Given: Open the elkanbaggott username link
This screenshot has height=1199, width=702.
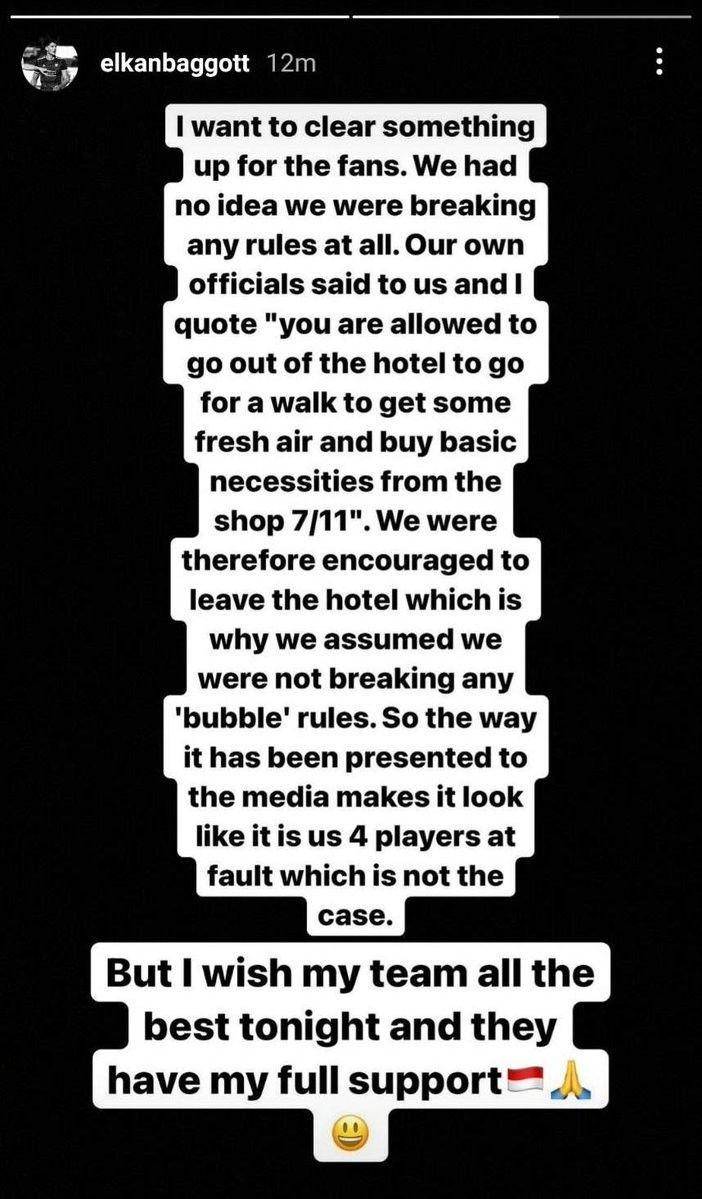Looking at the screenshot, I should (x=175, y=63).
